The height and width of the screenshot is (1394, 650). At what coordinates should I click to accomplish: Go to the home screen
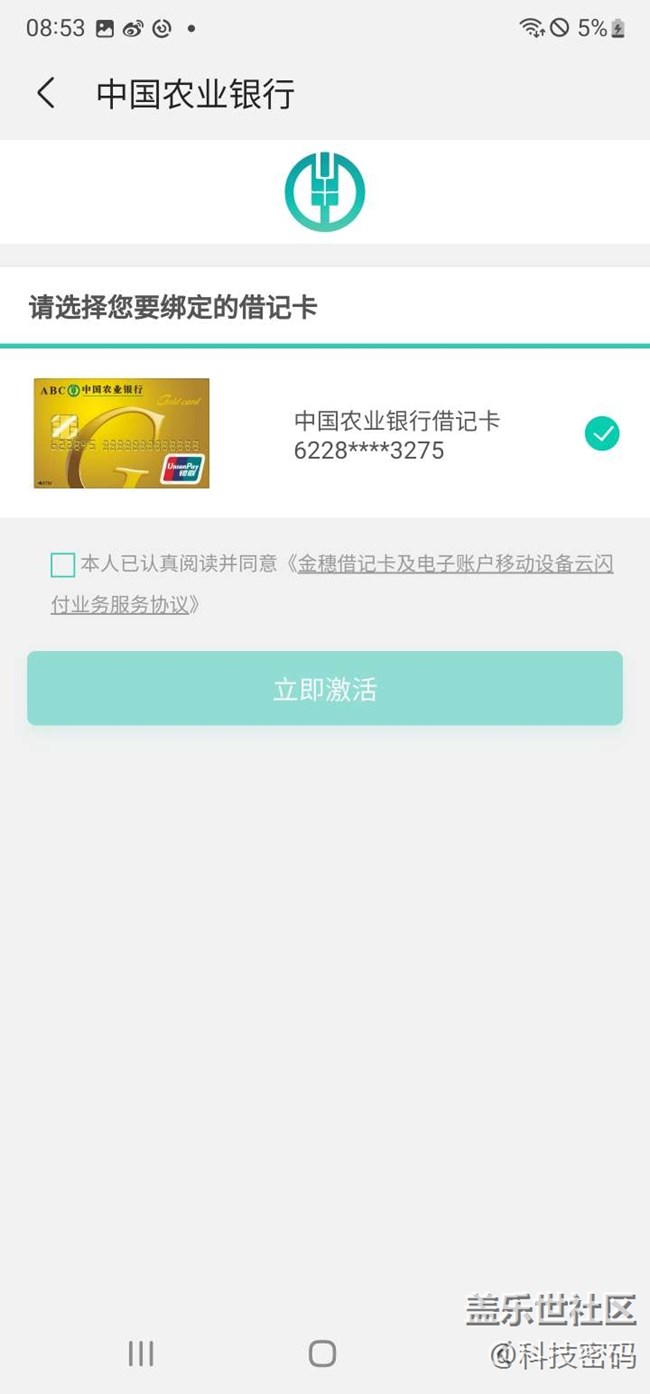click(x=322, y=1353)
